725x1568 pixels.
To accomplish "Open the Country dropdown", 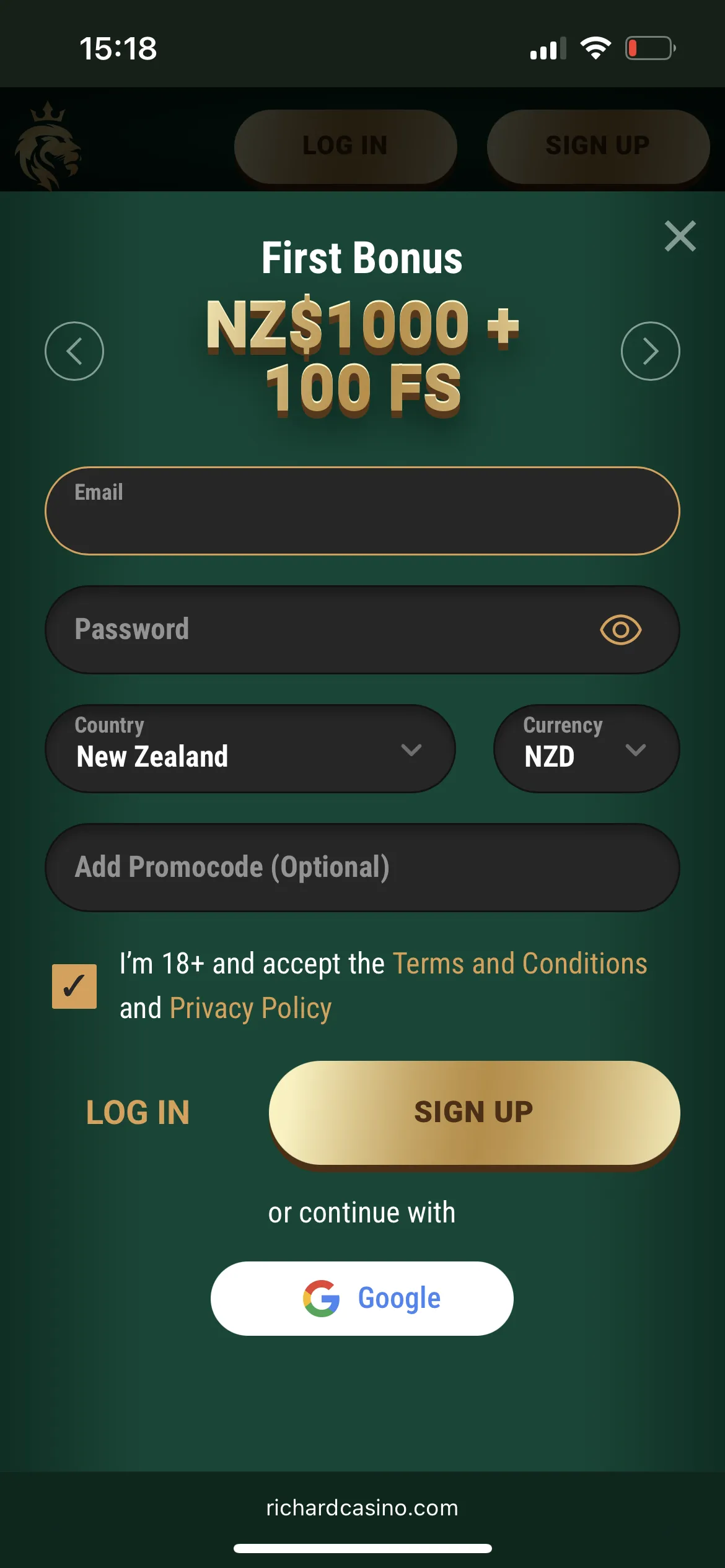I will point(250,749).
